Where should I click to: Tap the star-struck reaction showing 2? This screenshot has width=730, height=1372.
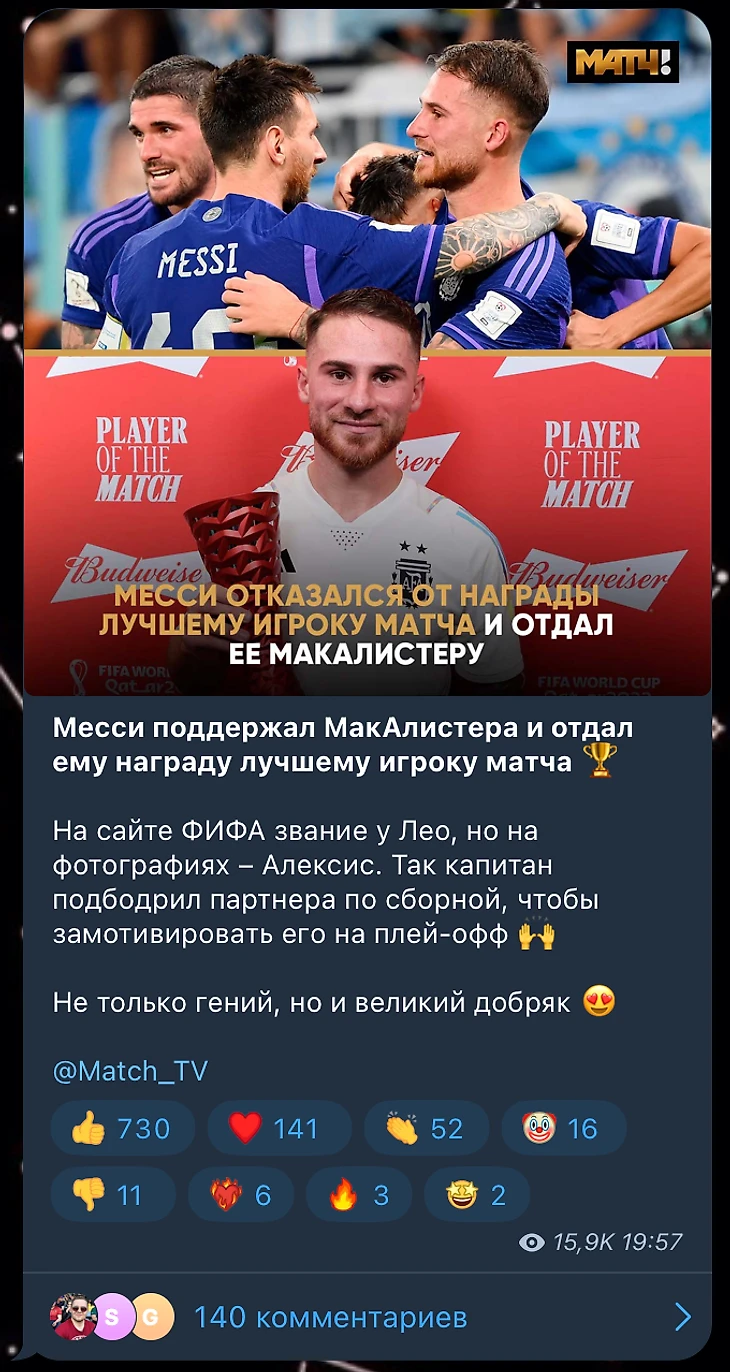click(476, 1195)
